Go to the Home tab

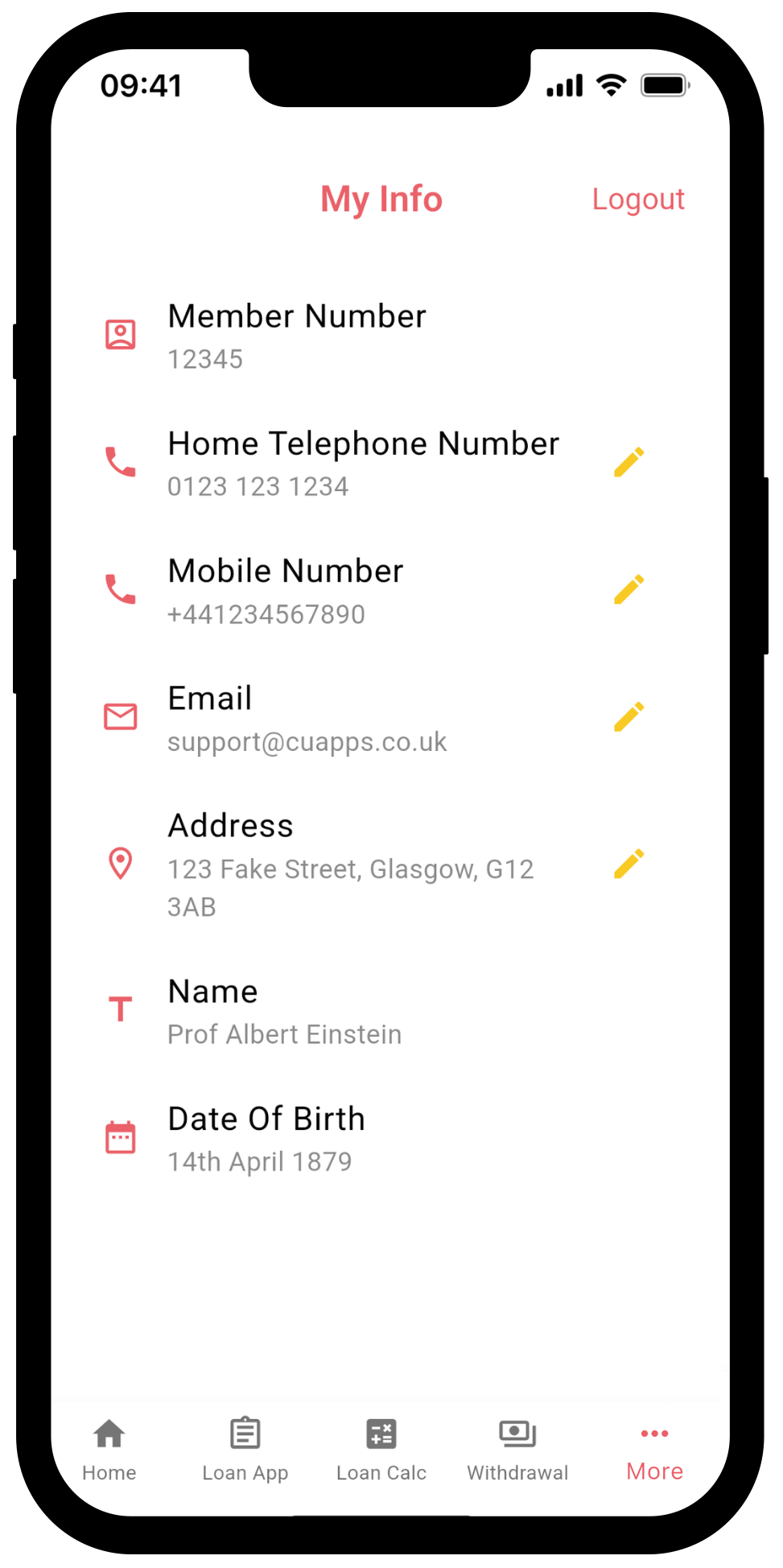[109, 1449]
